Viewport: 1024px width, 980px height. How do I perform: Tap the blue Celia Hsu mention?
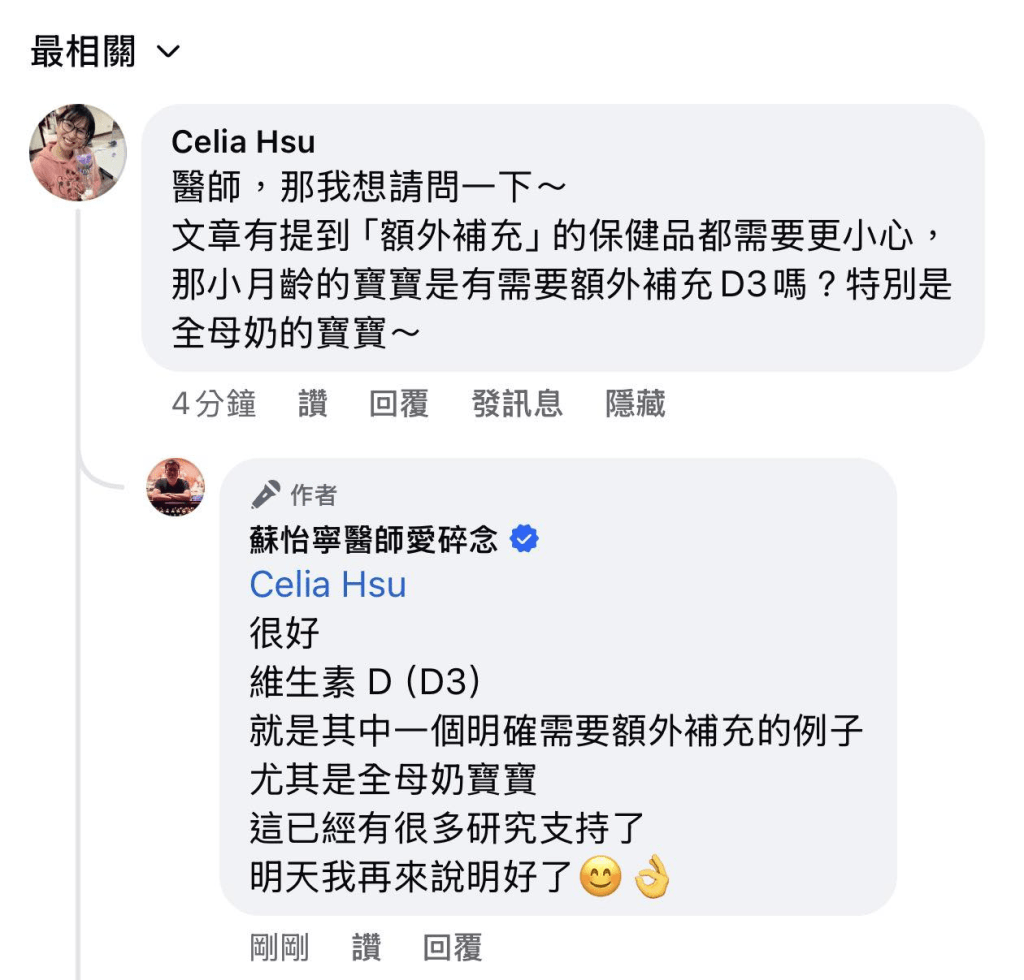(328, 584)
